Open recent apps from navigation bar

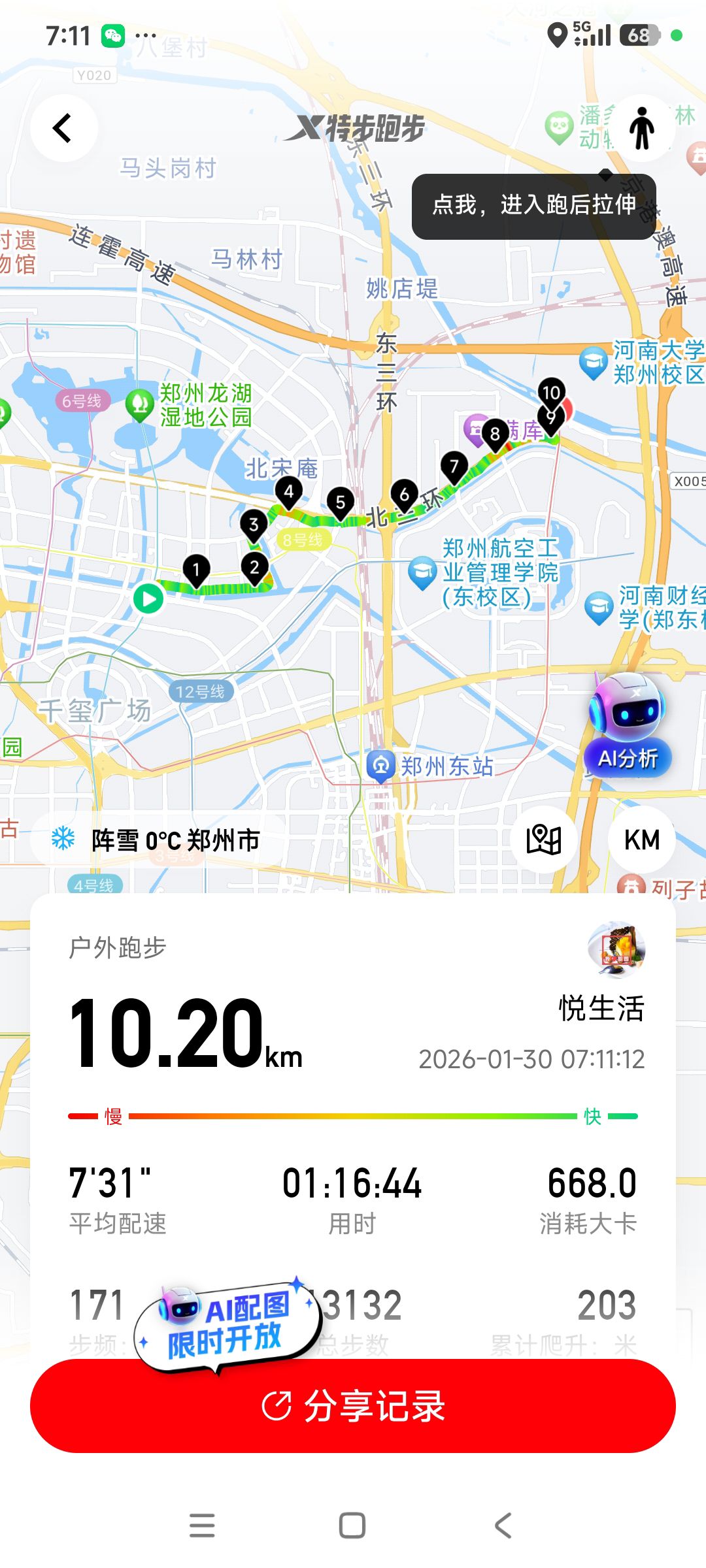[x=202, y=1526]
